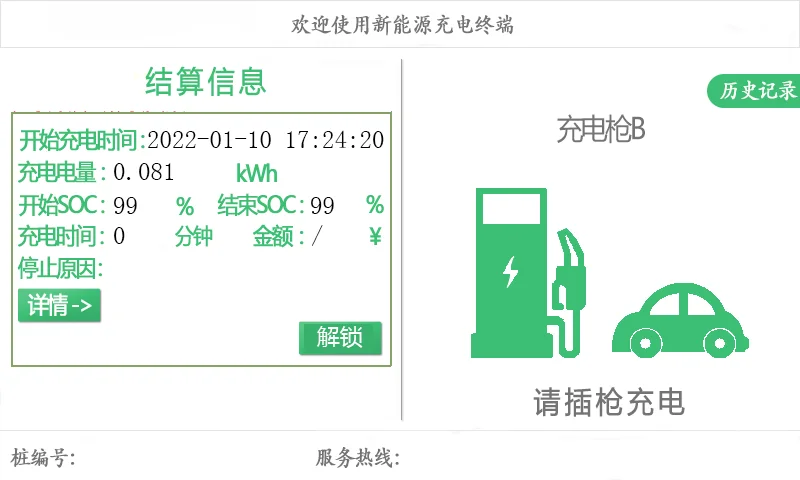This screenshot has width=800, height=480.
Task: Tap the 解锁 unlock button
Action: click(x=340, y=338)
